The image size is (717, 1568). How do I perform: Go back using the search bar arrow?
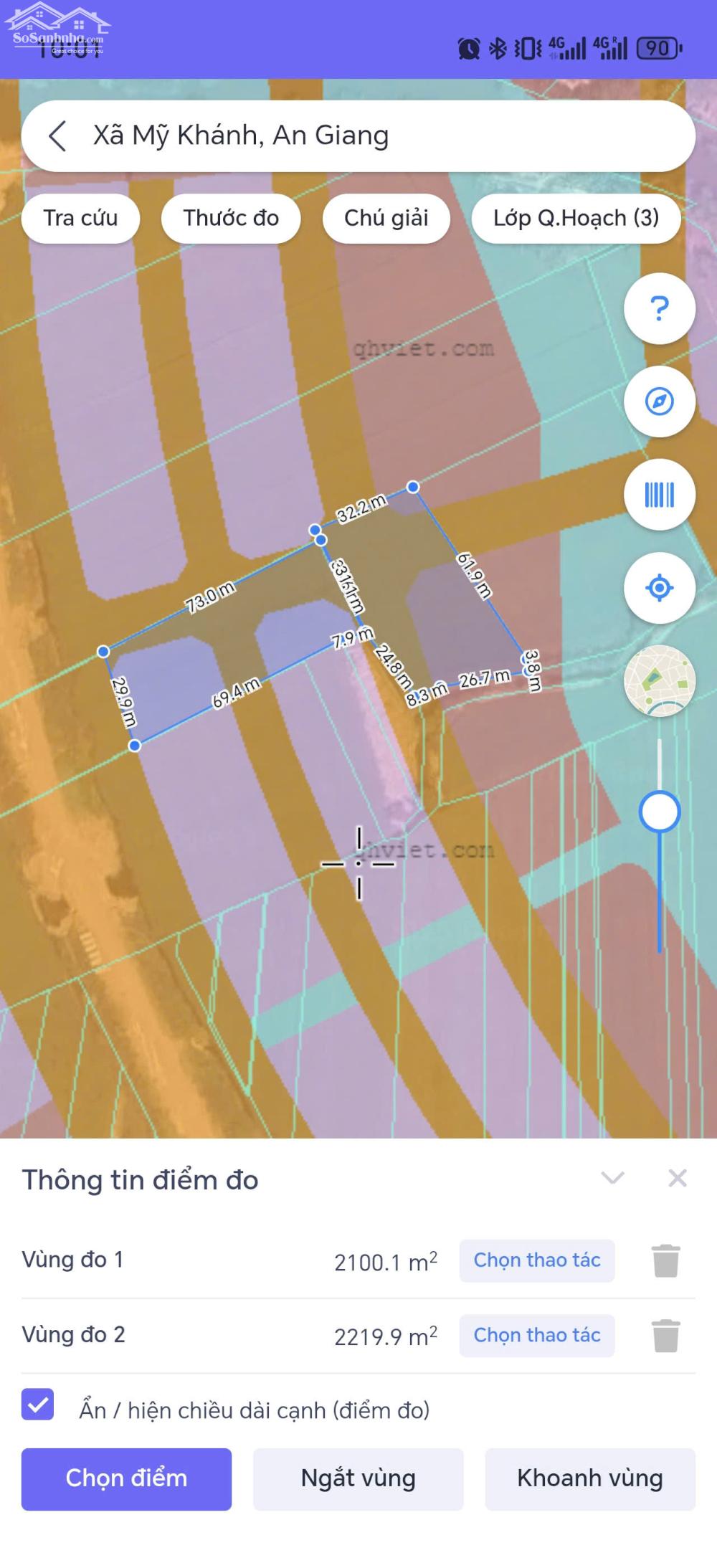pyautogui.click(x=57, y=136)
